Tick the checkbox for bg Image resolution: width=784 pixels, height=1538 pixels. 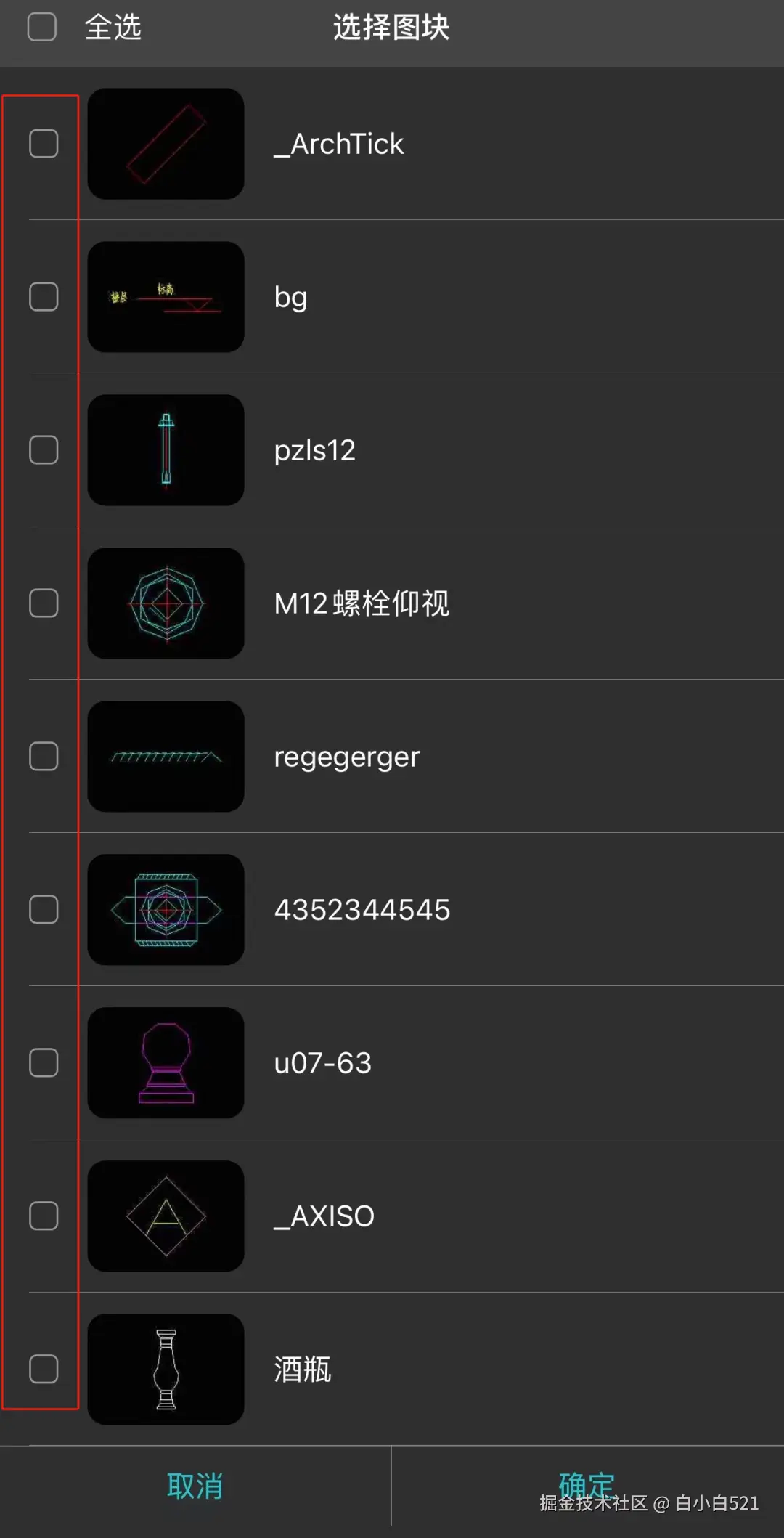click(44, 297)
